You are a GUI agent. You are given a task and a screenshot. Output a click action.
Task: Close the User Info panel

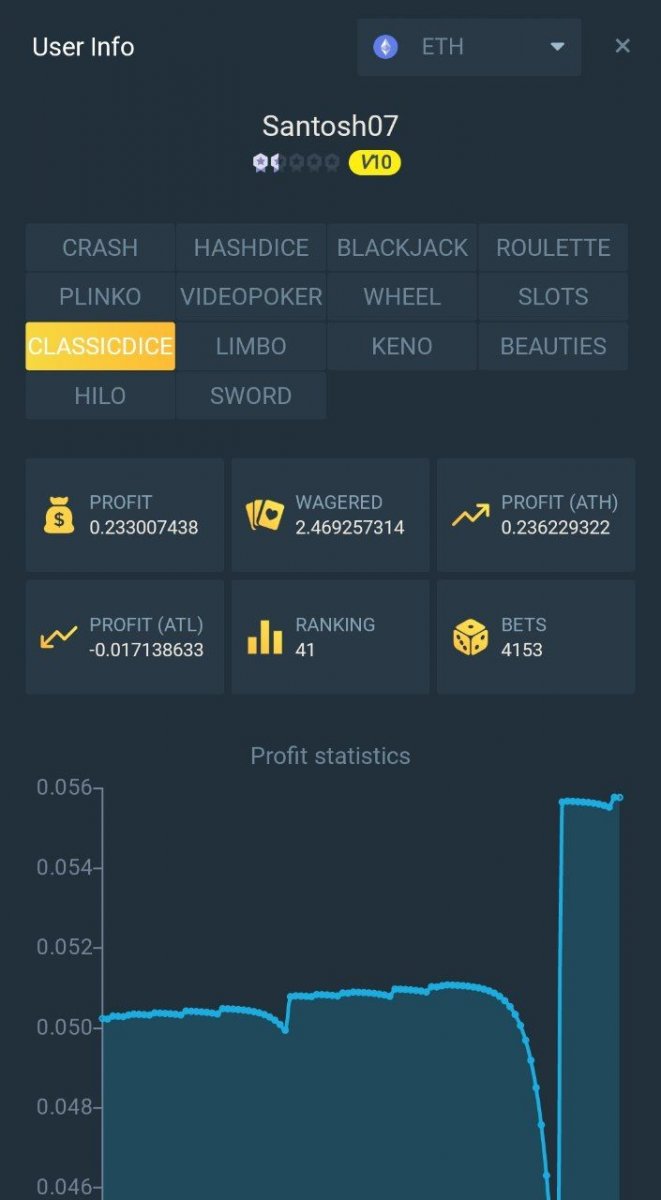(622, 46)
